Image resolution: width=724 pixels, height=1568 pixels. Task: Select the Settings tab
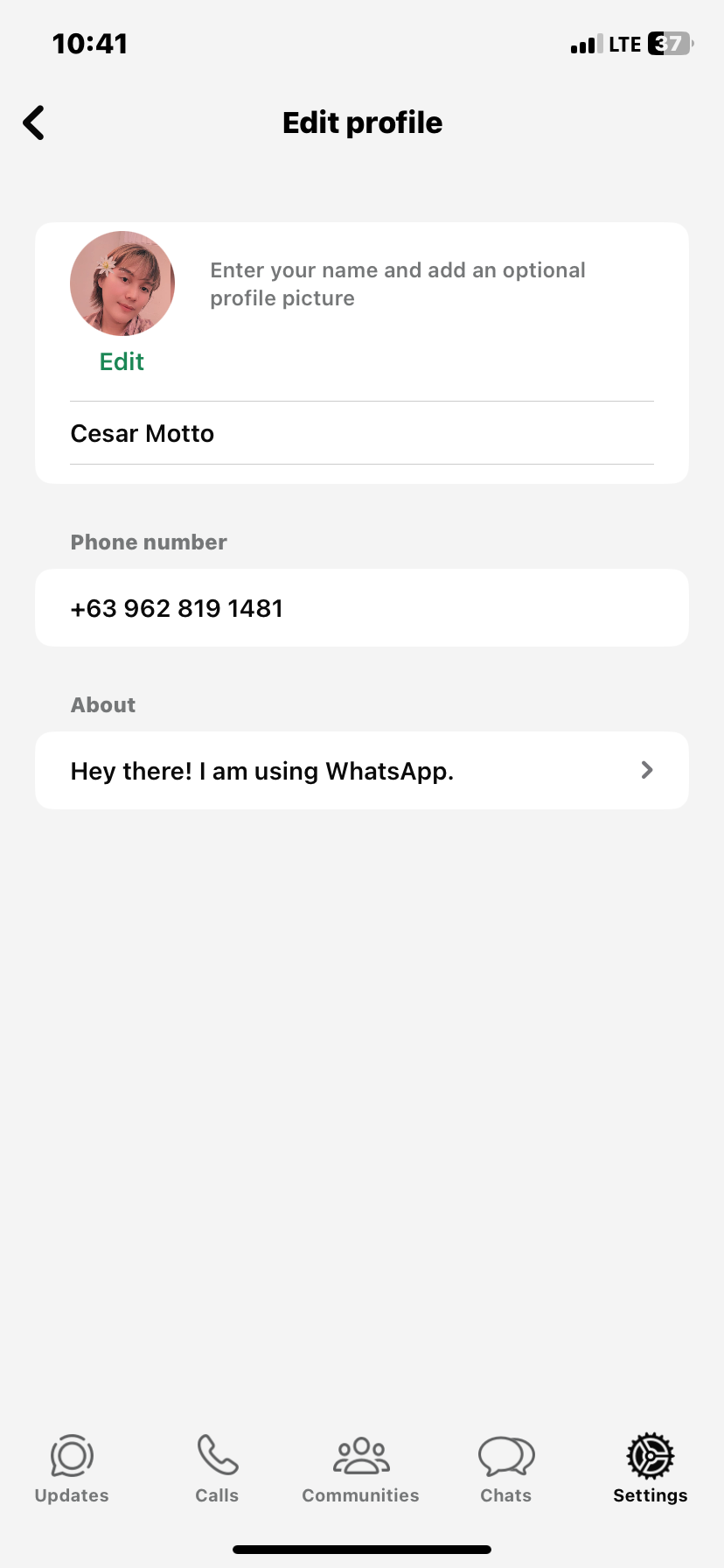click(x=651, y=1469)
